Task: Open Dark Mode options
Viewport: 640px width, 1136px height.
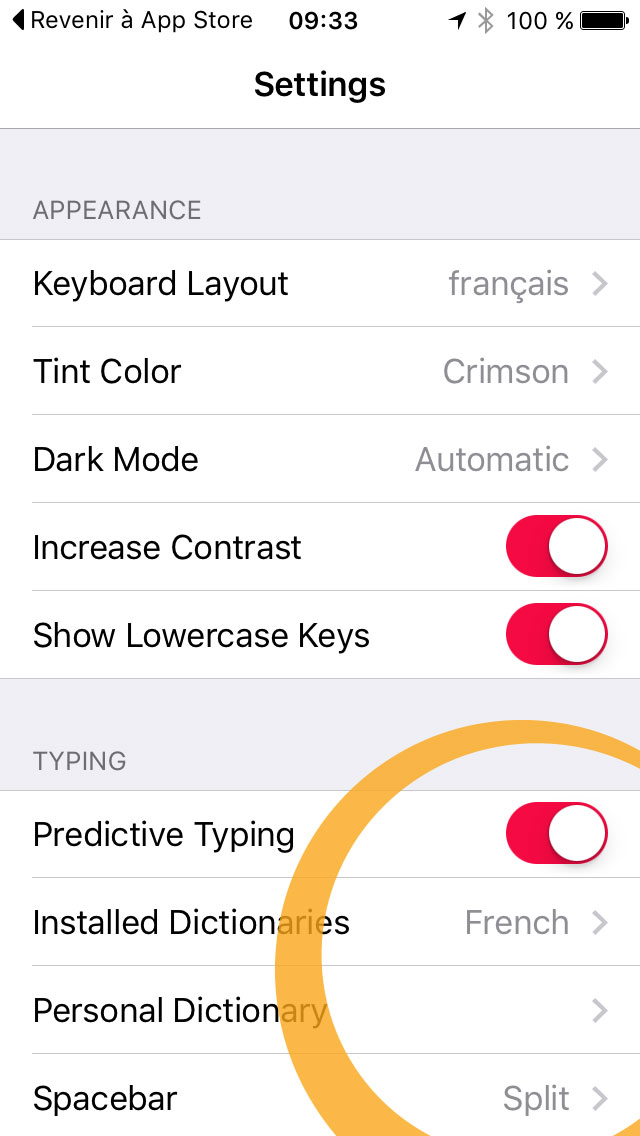Action: point(320,459)
